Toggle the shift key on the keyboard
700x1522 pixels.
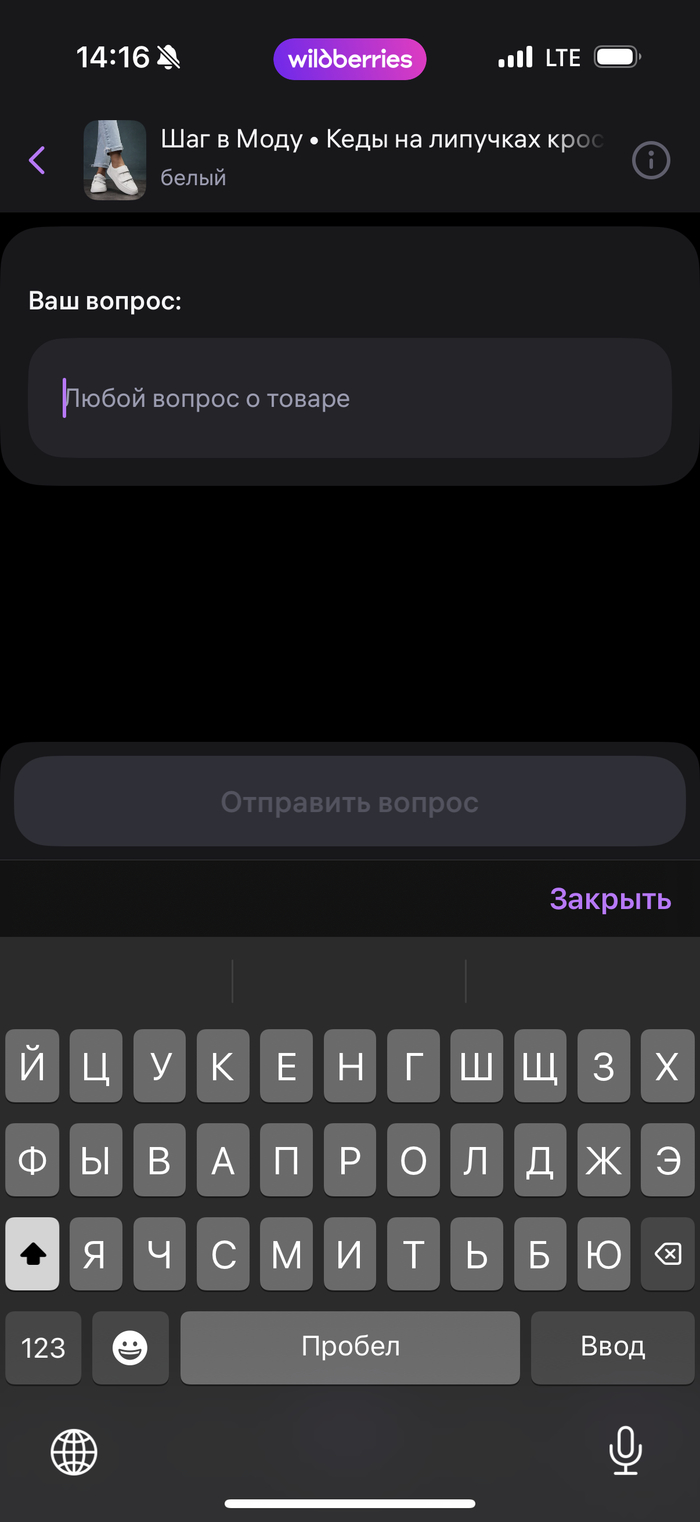click(x=33, y=1253)
